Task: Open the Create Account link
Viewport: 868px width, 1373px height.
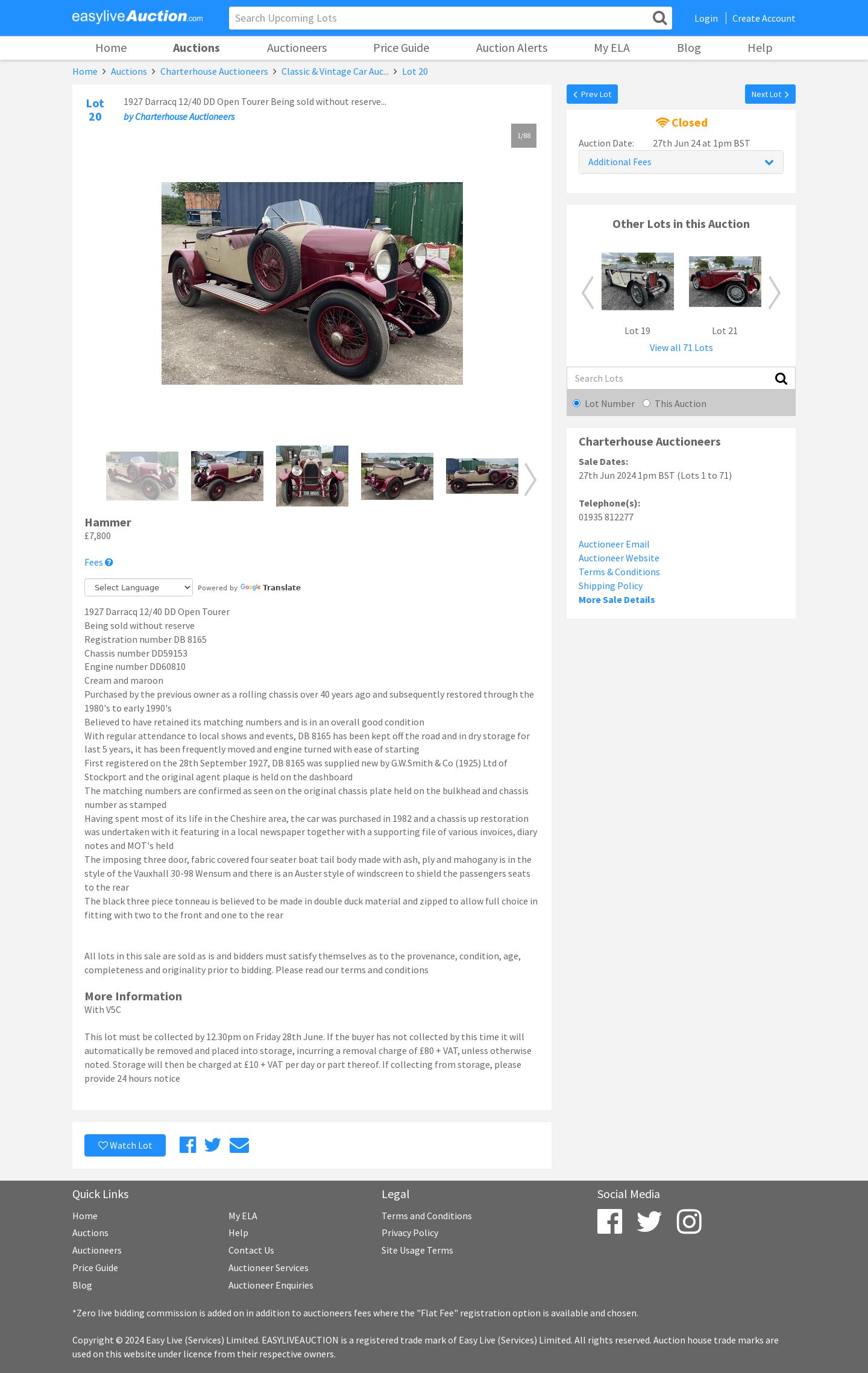Action: pos(763,18)
